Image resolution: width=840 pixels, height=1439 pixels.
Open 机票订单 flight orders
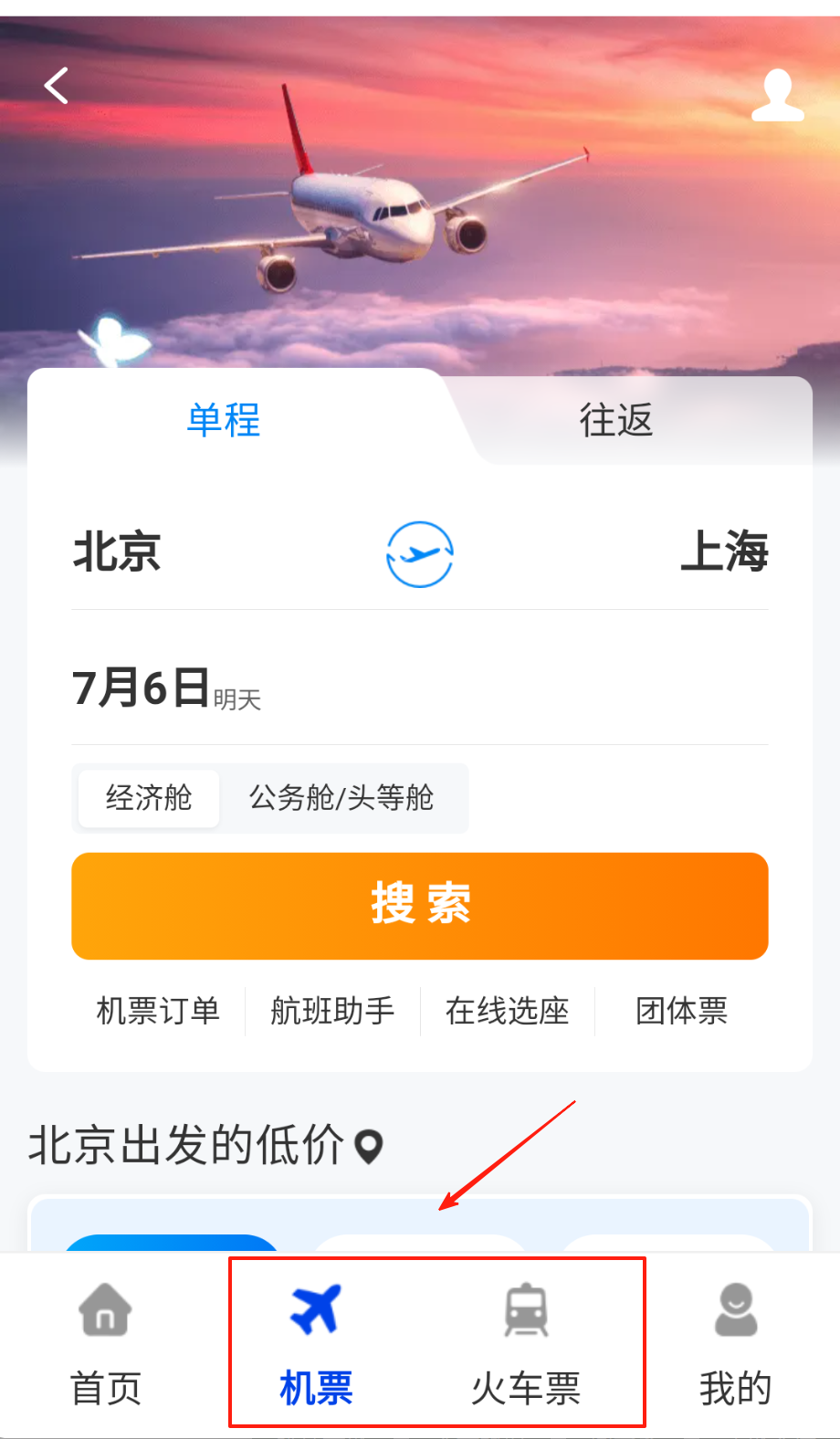[x=158, y=1012]
